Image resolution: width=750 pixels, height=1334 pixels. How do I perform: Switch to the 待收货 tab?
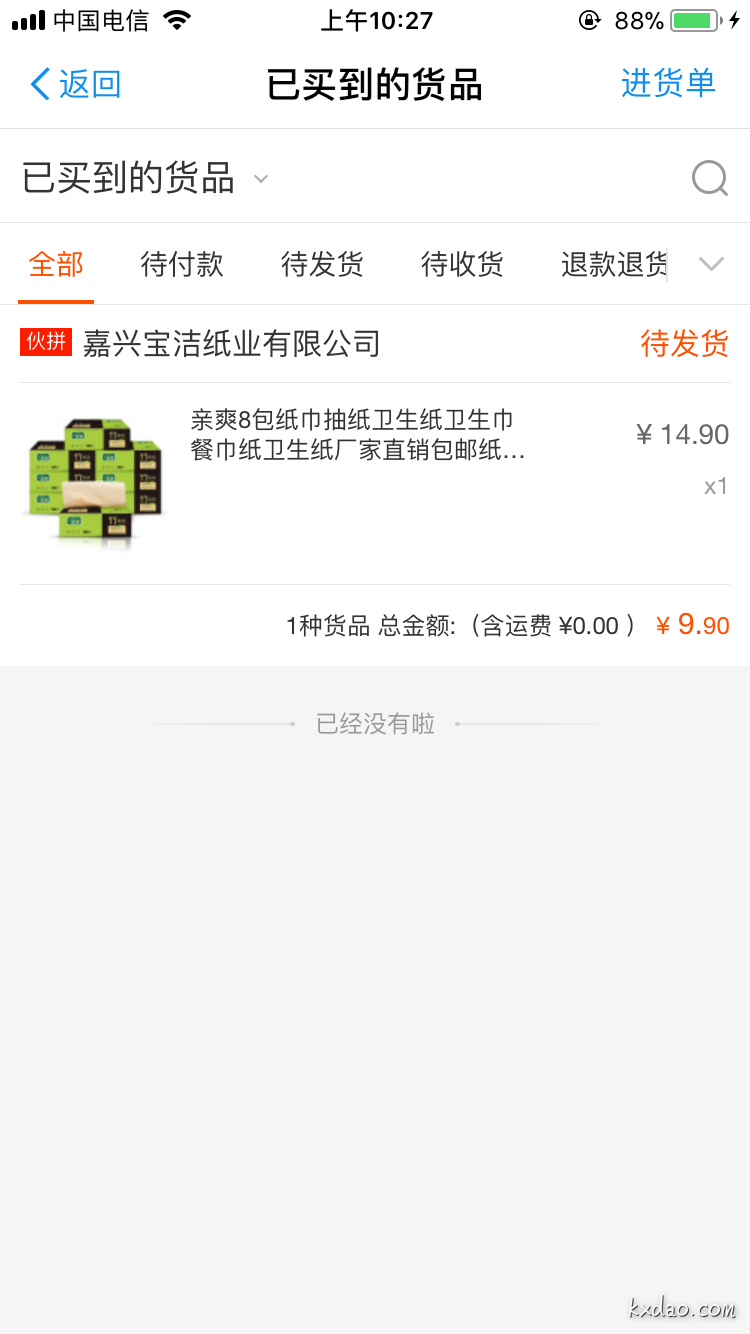(462, 265)
